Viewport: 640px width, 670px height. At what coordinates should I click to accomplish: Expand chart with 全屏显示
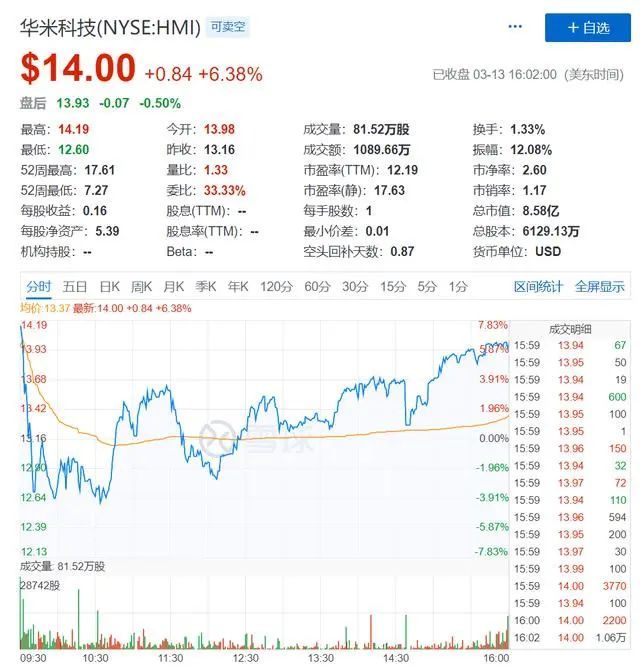click(599, 287)
